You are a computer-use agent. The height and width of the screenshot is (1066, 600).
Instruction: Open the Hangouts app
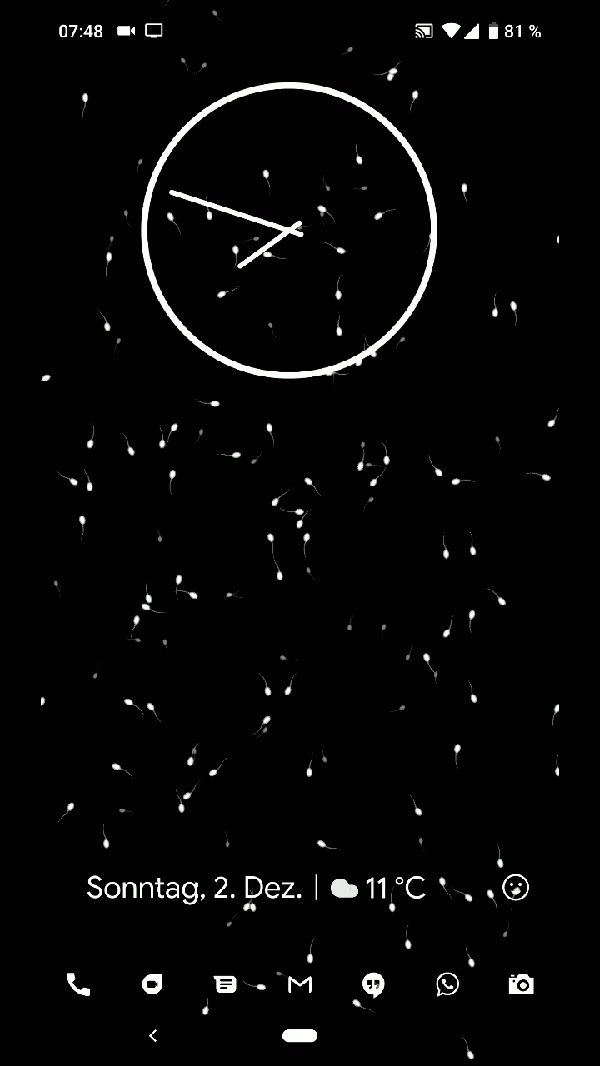click(x=373, y=985)
